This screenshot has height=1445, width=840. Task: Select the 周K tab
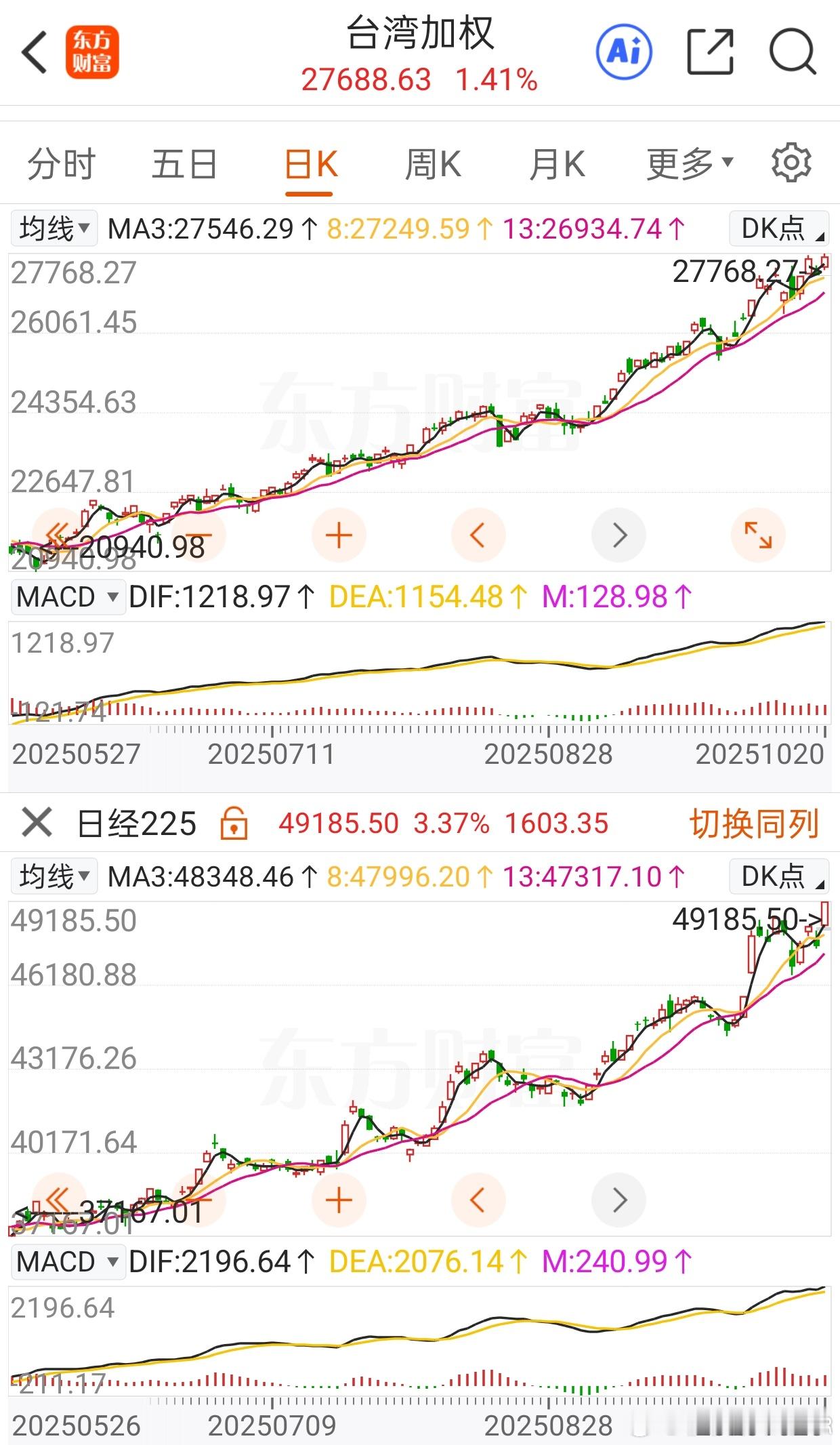click(x=433, y=165)
